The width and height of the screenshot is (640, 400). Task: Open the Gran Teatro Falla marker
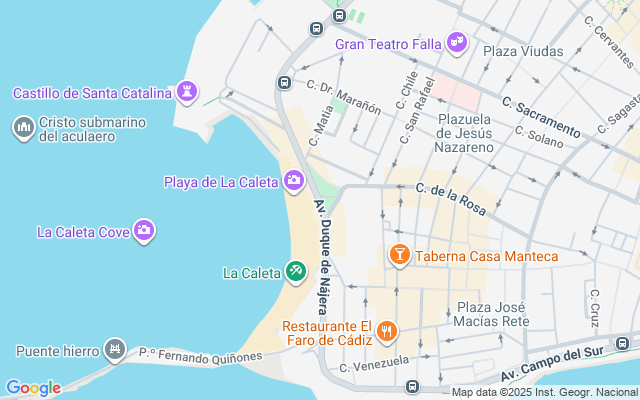pos(456,42)
